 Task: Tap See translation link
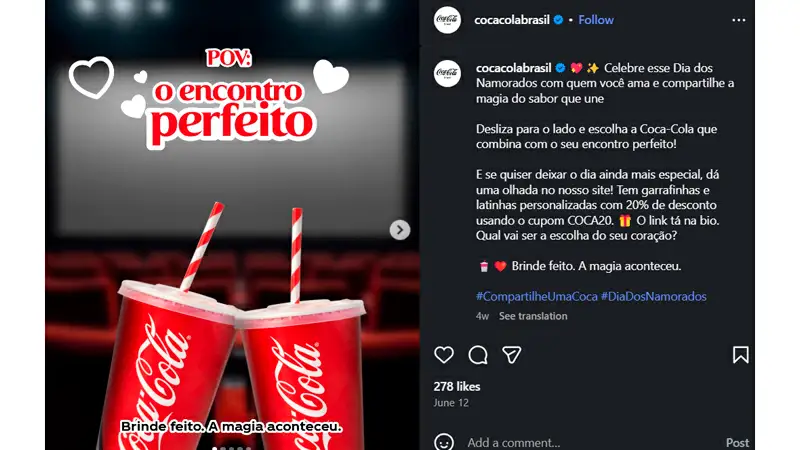pyautogui.click(x=533, y=316)
